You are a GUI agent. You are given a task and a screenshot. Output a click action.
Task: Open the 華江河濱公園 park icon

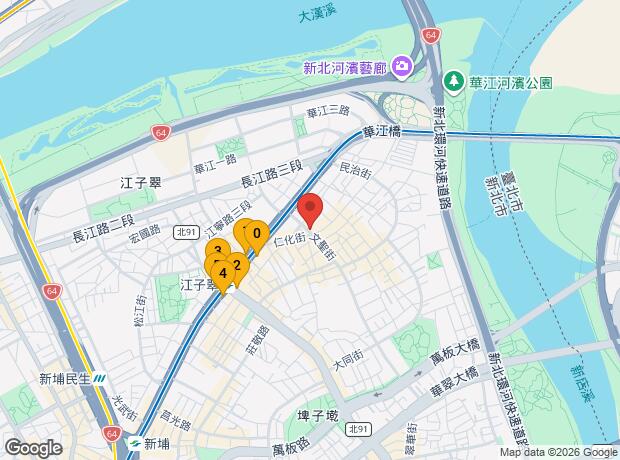pos(454,79)
